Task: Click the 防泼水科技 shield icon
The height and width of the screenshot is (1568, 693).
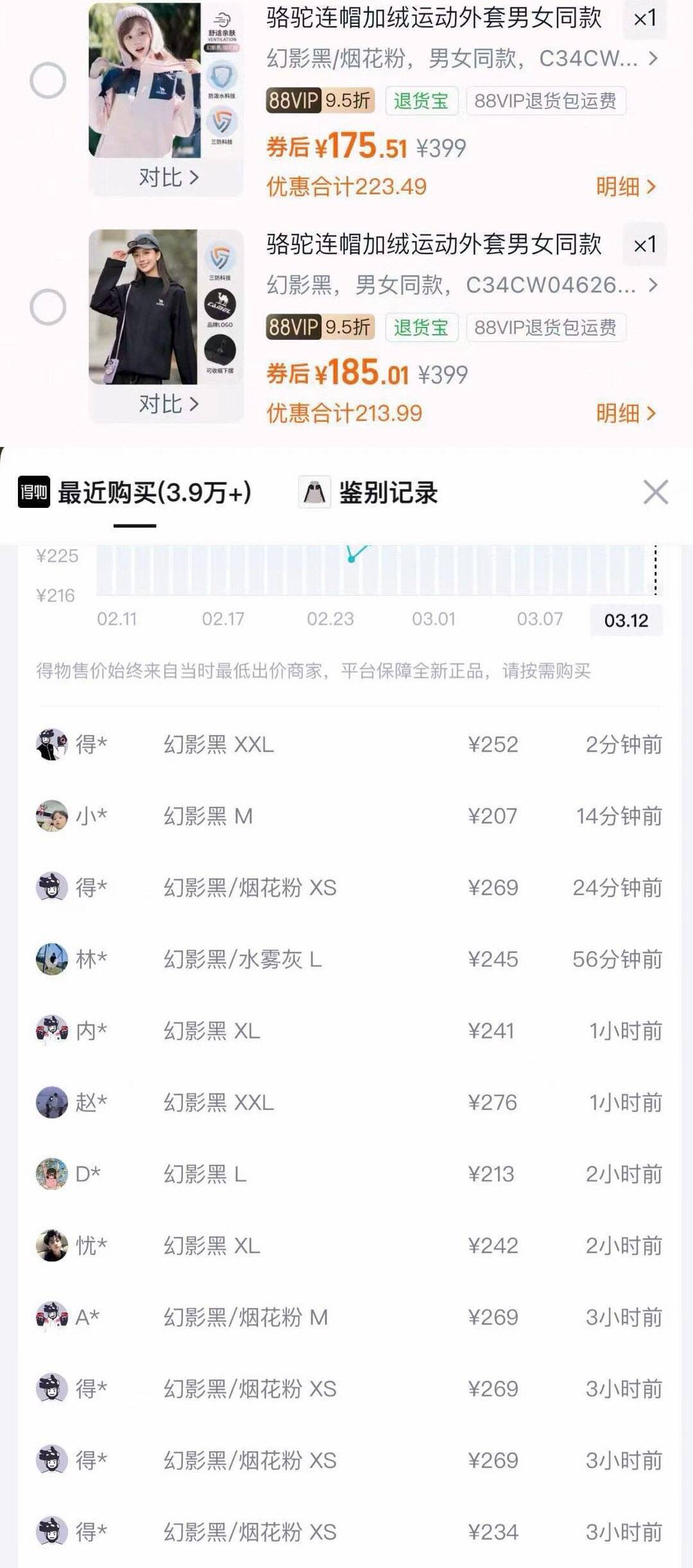Action: [x=221, y=72]
